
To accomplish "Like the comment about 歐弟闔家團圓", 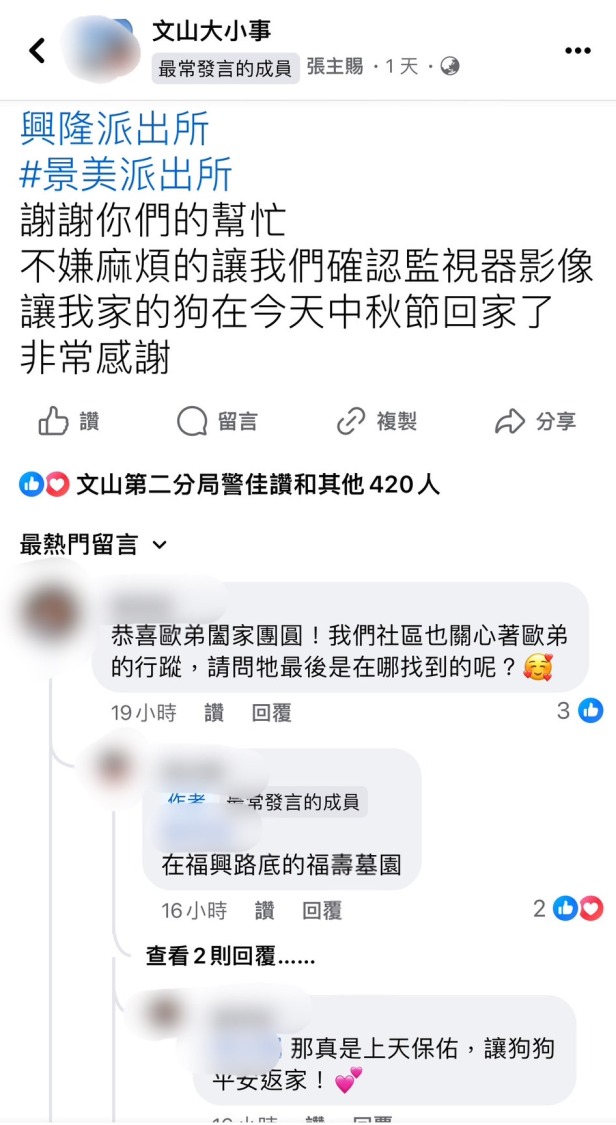I will coord(214,712).
